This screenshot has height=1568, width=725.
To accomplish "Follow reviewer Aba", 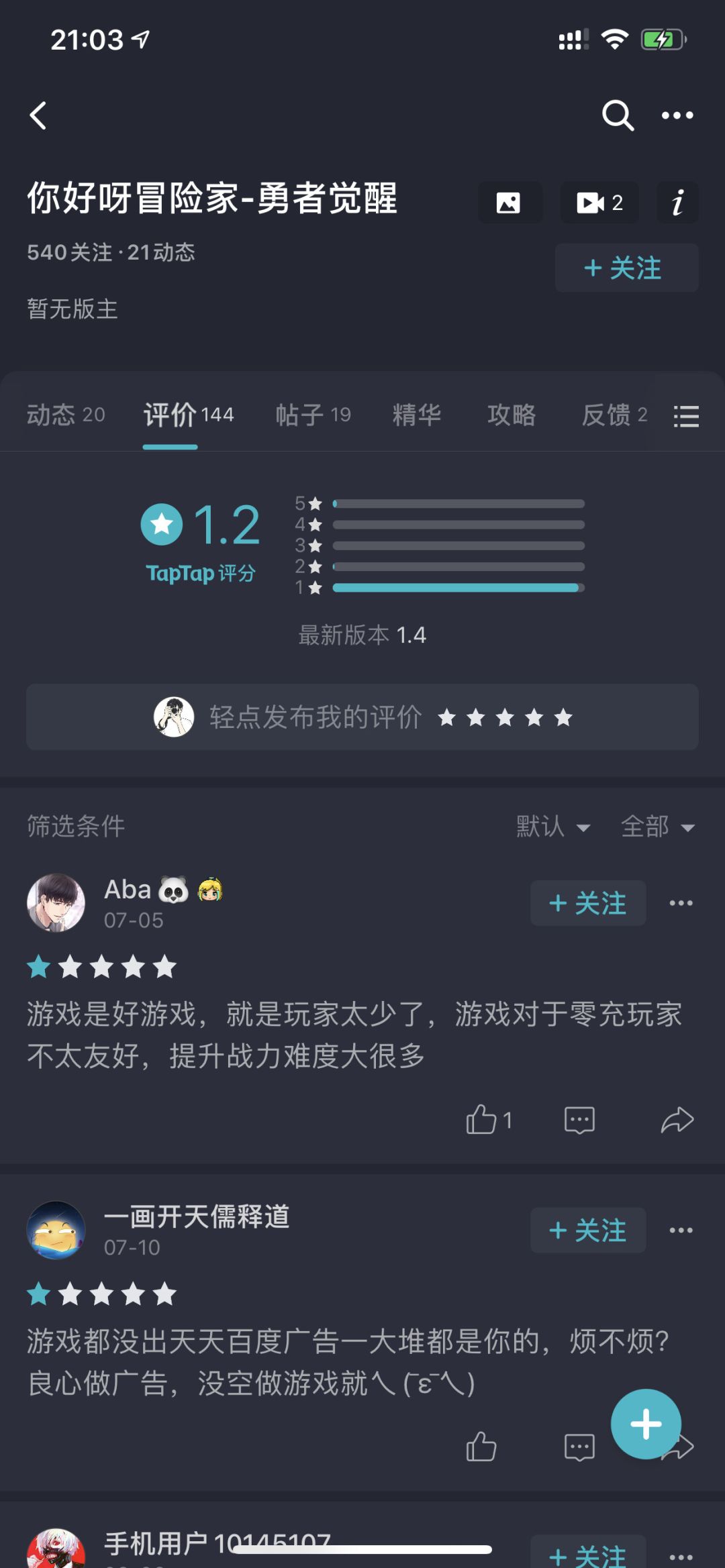I will pyautogui.click(x=588, y=902).
